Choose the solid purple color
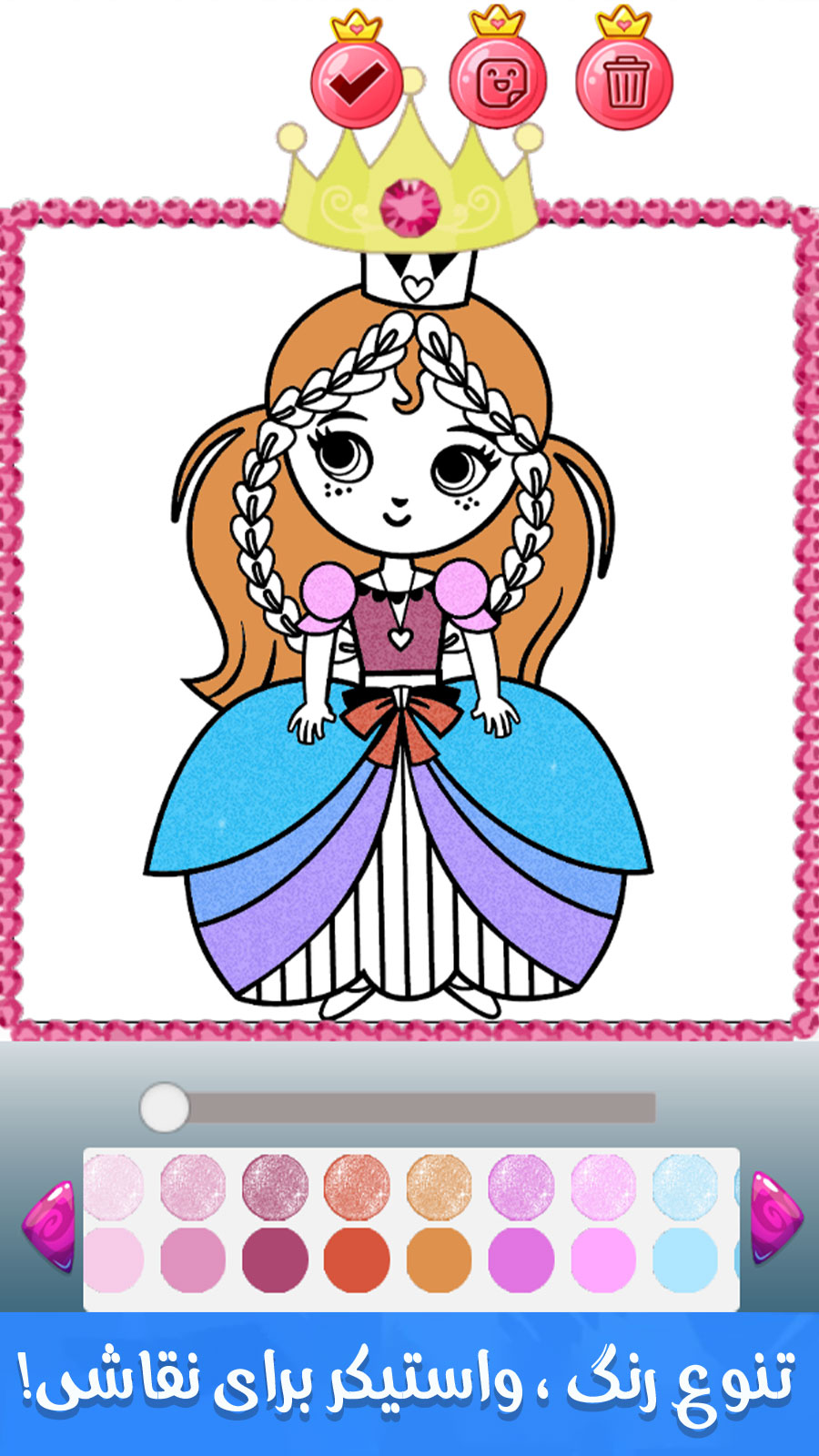 coord(521,1260)
